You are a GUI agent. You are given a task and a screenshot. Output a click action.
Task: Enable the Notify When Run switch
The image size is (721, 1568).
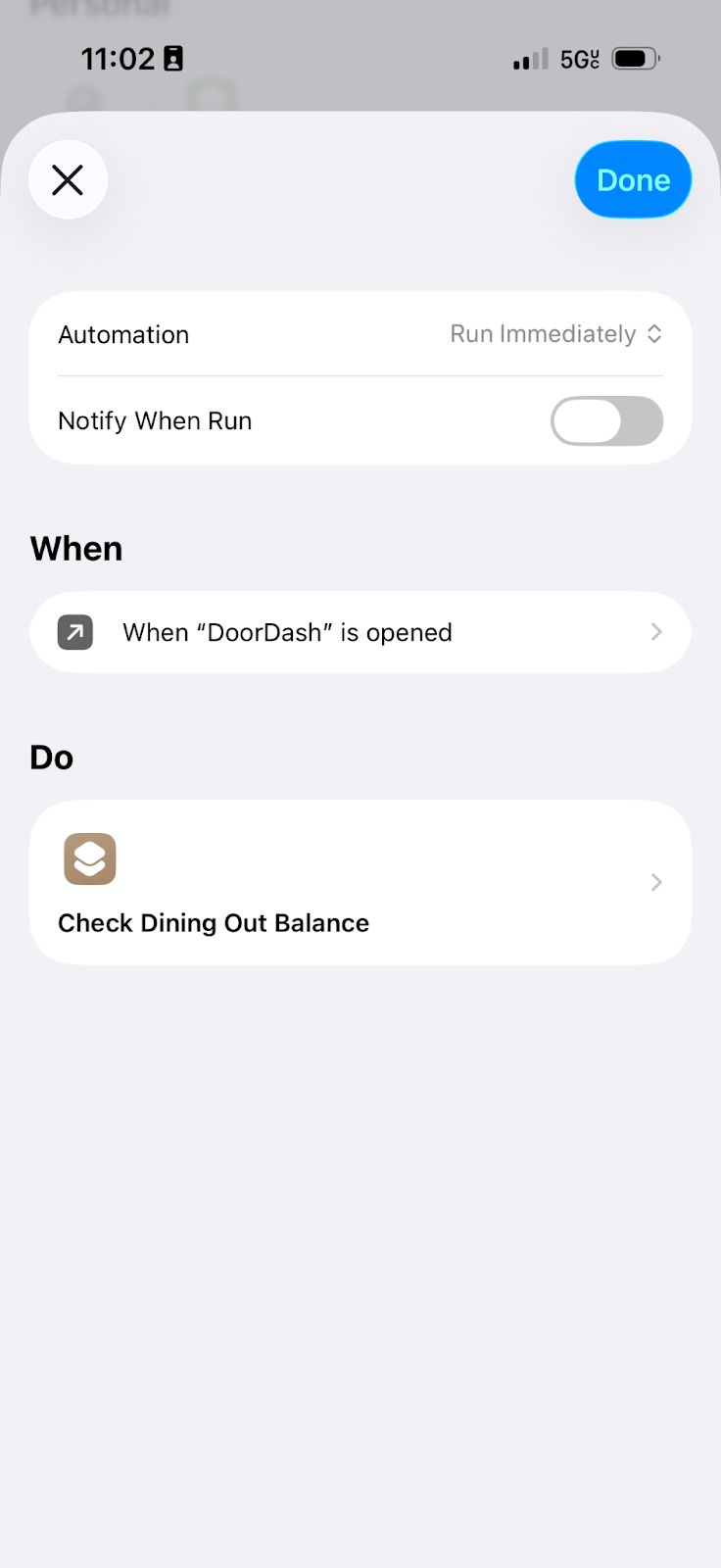coord(606,421)
